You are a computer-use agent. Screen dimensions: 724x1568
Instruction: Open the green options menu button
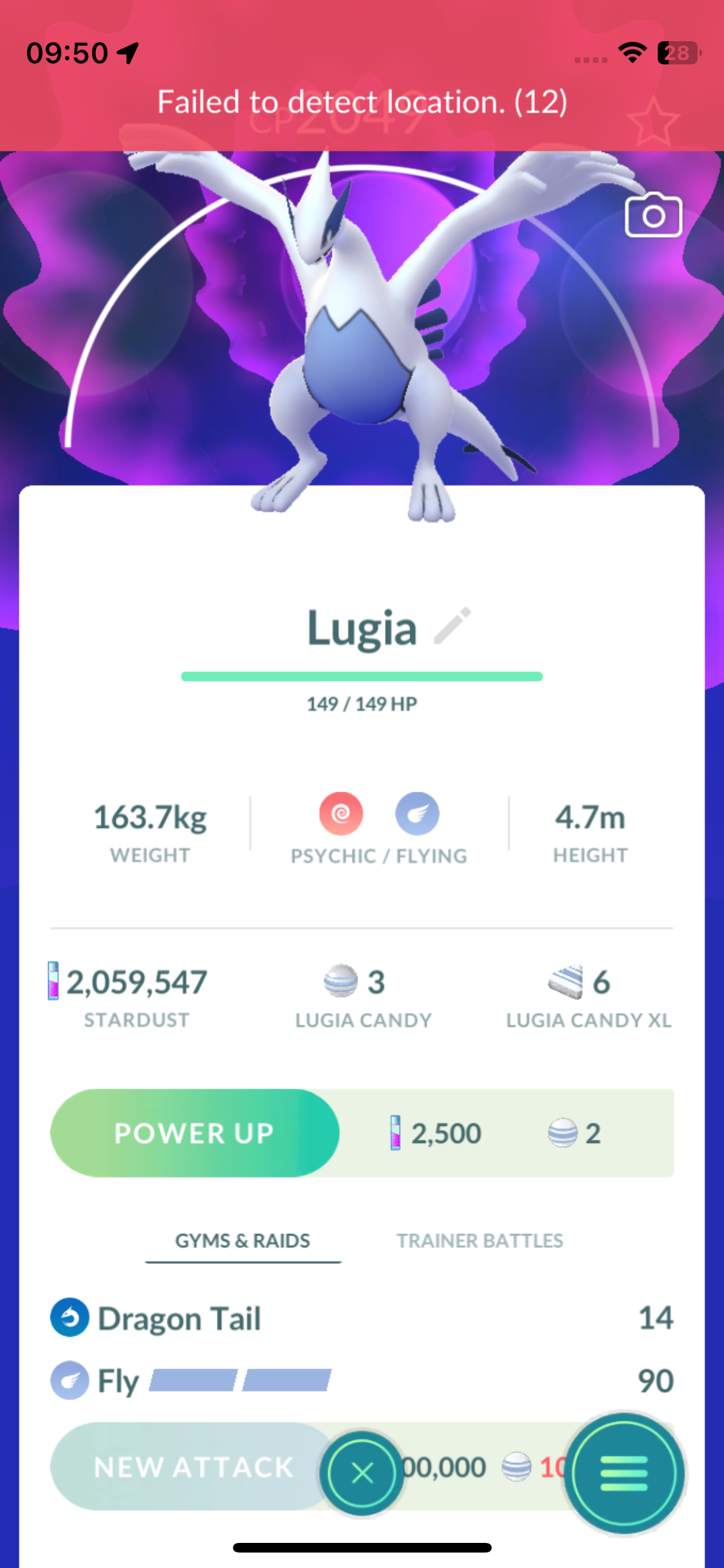(x=624, y=1473)
